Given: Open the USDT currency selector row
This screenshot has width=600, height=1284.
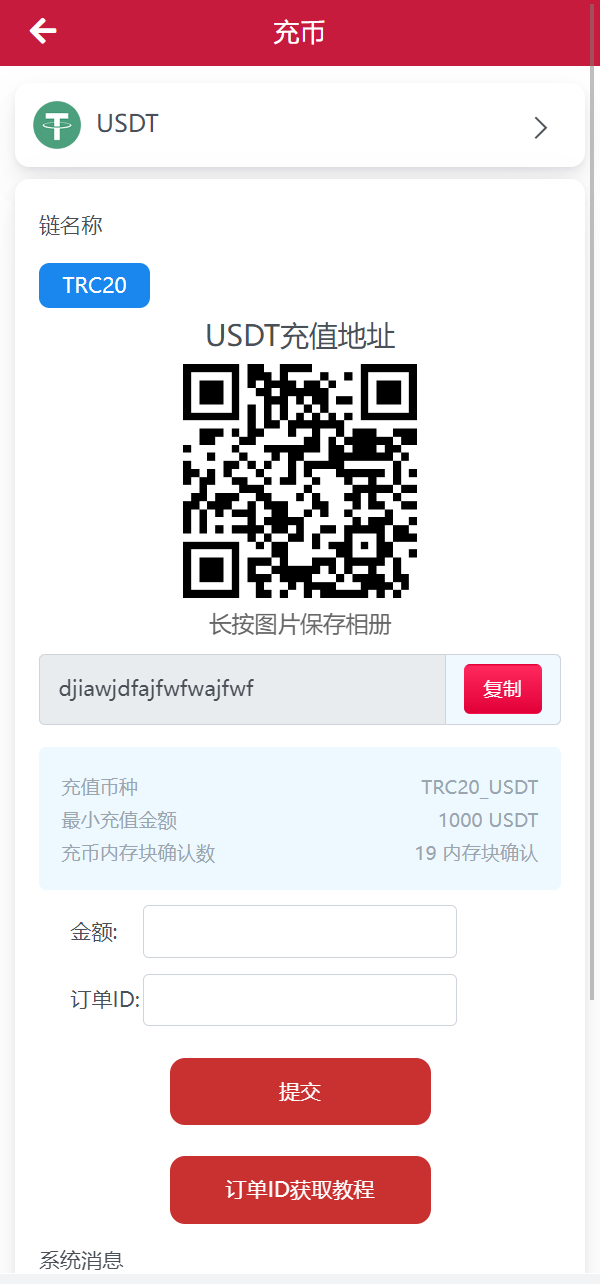Looking at the screenshot, I should (x=299, y=126).
